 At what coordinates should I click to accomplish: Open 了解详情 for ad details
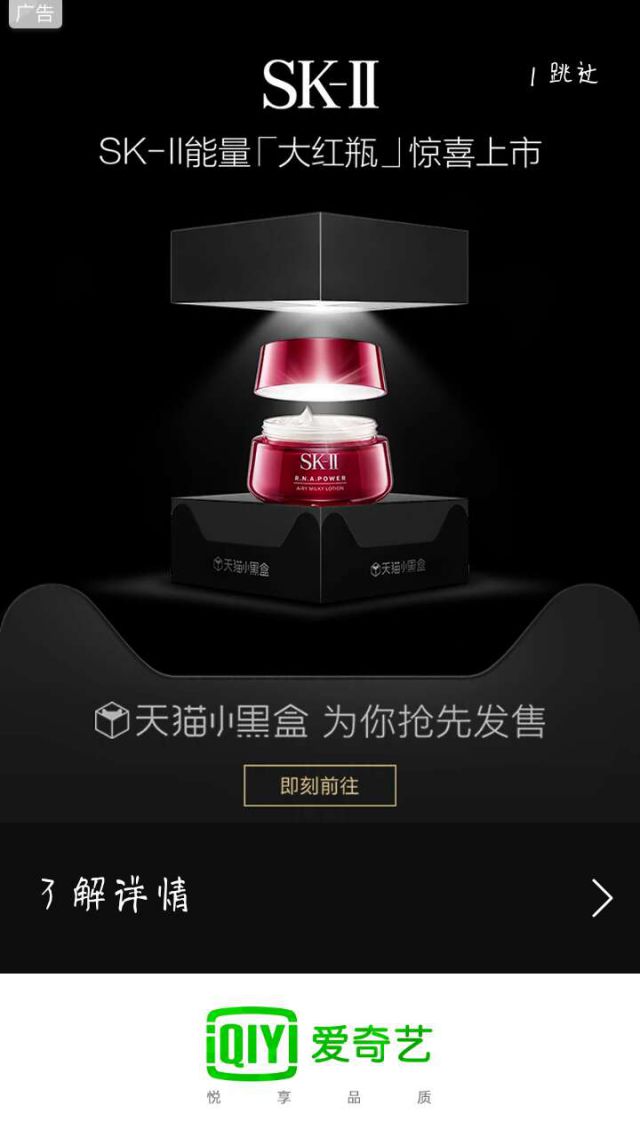pyautogui.click(x=320, y=896)
